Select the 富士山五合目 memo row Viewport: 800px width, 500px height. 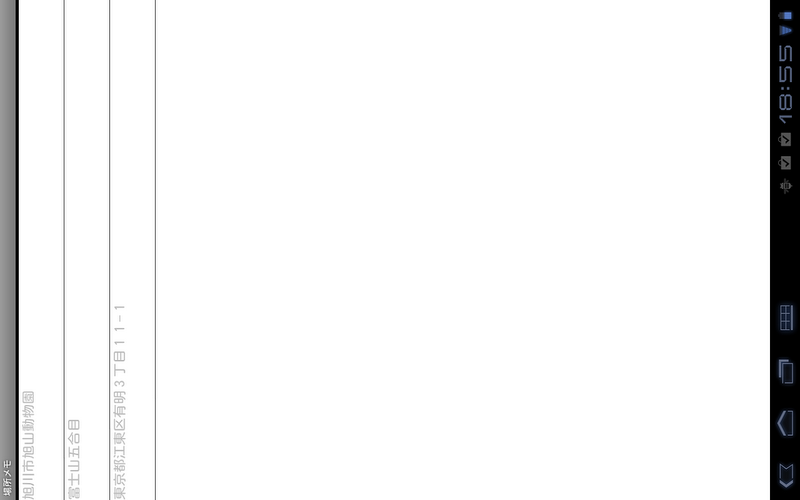74,458
